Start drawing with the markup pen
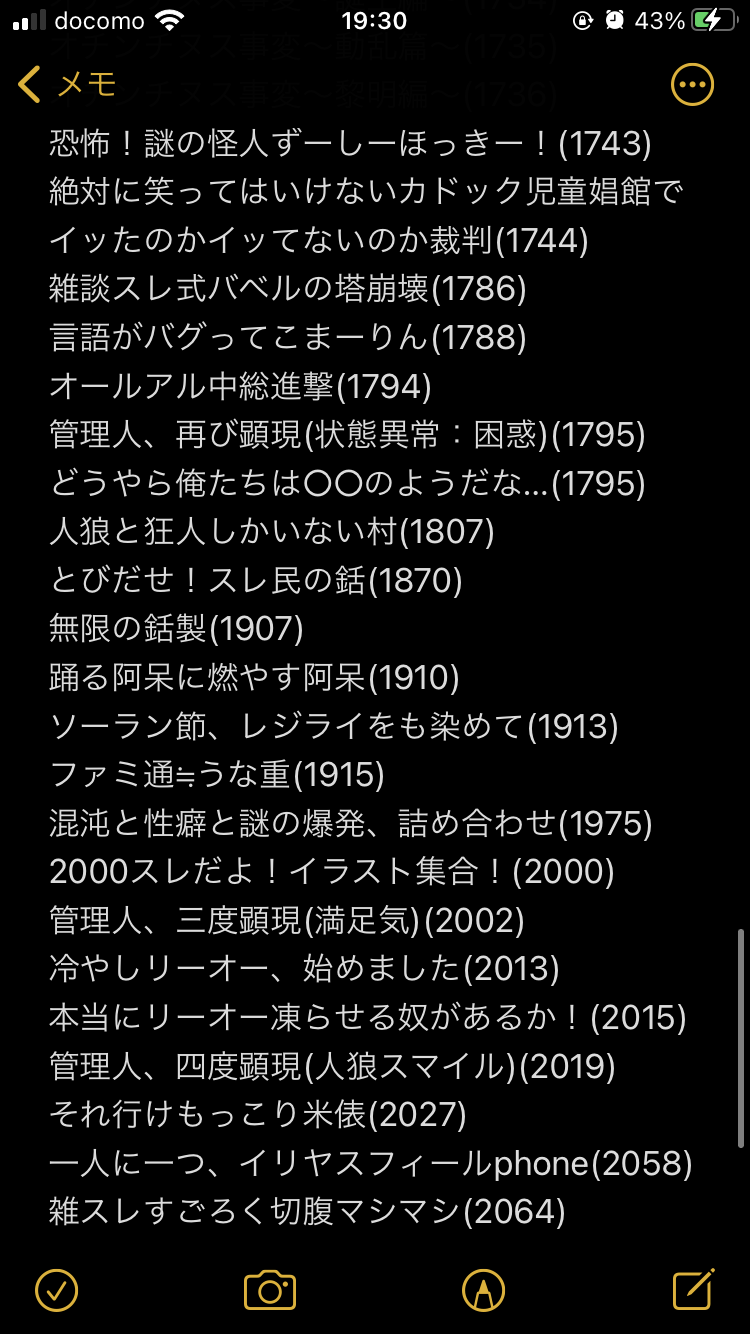750x1334 pixels. [x=483, y=1289]
